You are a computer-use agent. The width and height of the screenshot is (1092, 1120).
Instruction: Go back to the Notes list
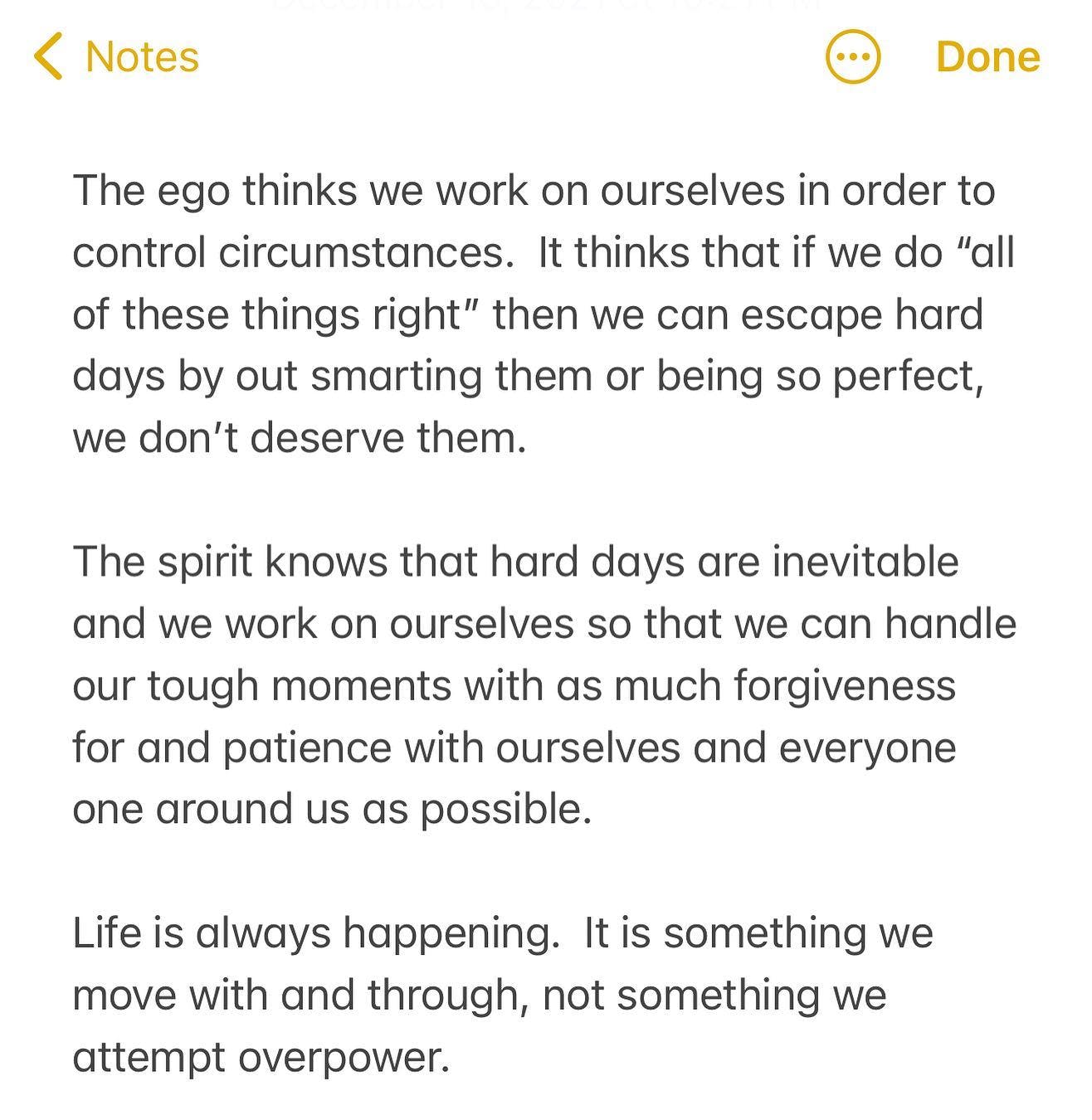(x=116, y=56)
